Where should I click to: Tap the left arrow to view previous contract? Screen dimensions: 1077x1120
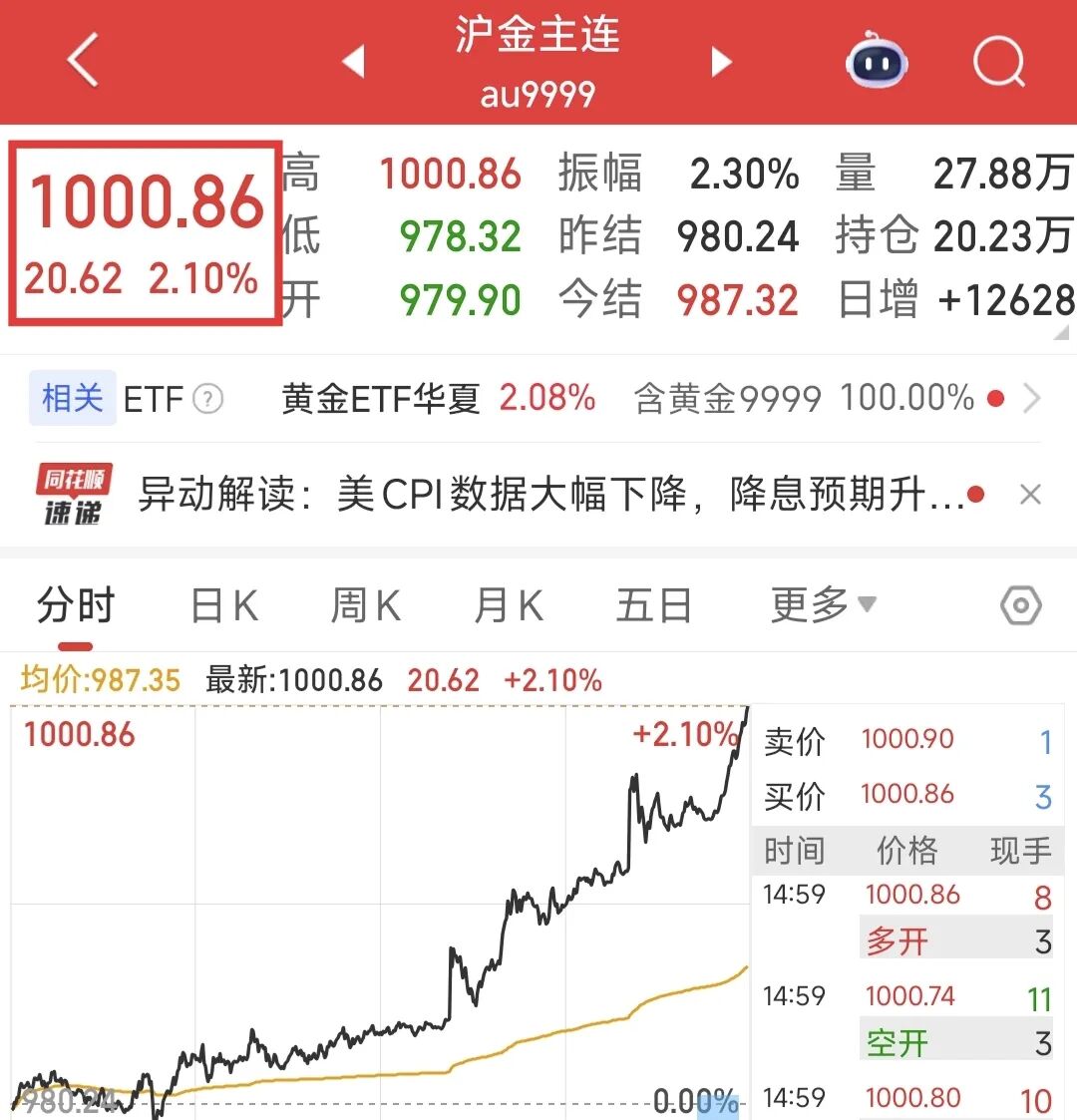coord(354,62)
